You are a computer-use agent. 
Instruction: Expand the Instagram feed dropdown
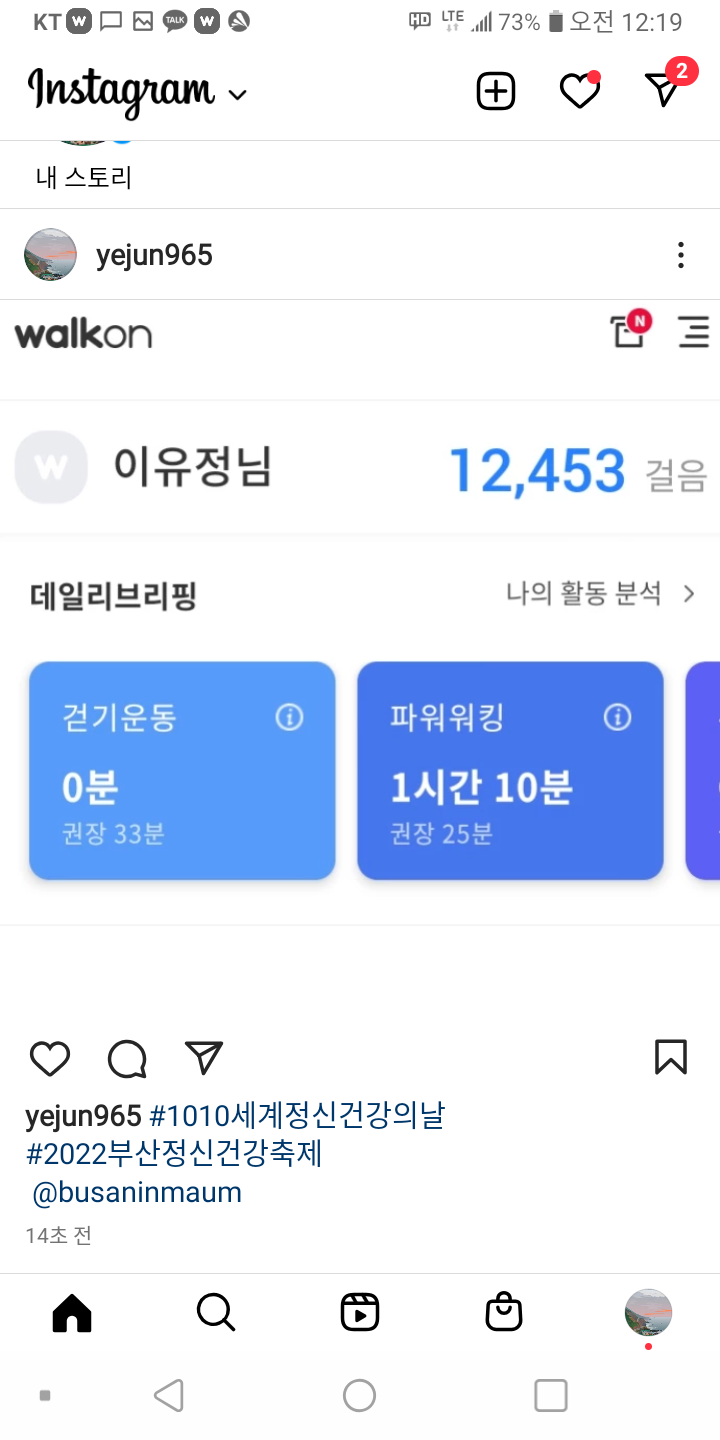[x=237, y=95]
